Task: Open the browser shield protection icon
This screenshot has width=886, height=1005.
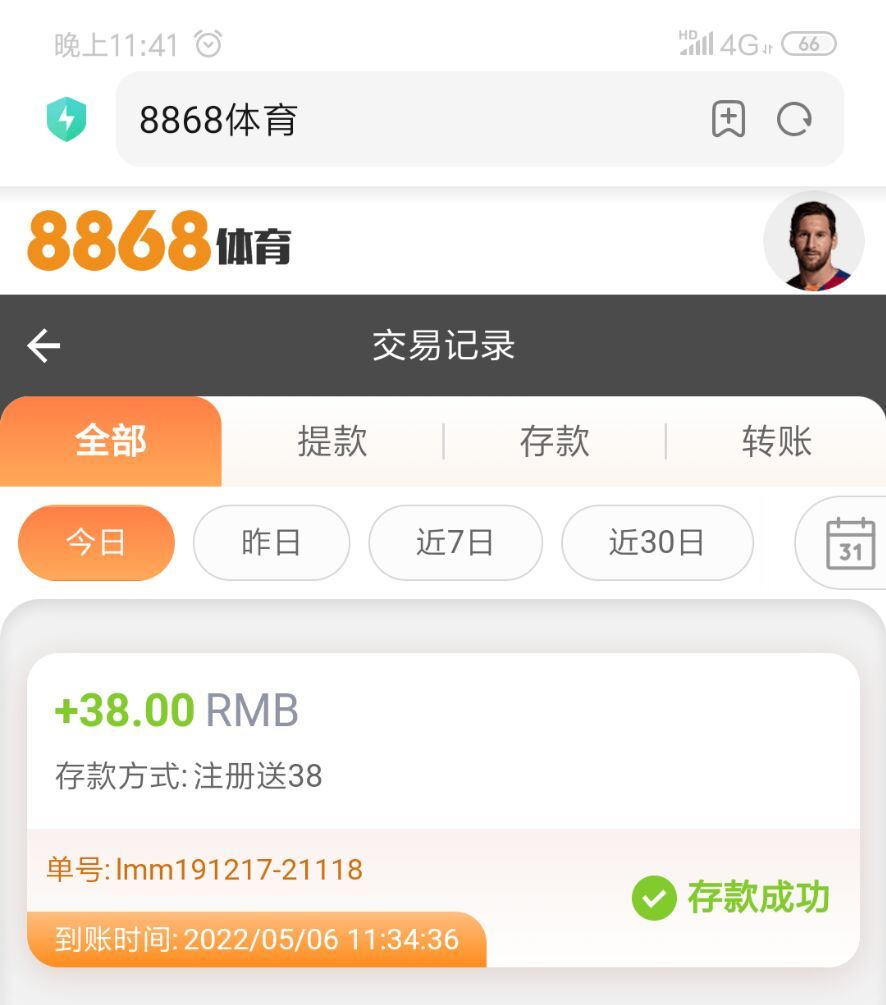Action: pos(66,120)
